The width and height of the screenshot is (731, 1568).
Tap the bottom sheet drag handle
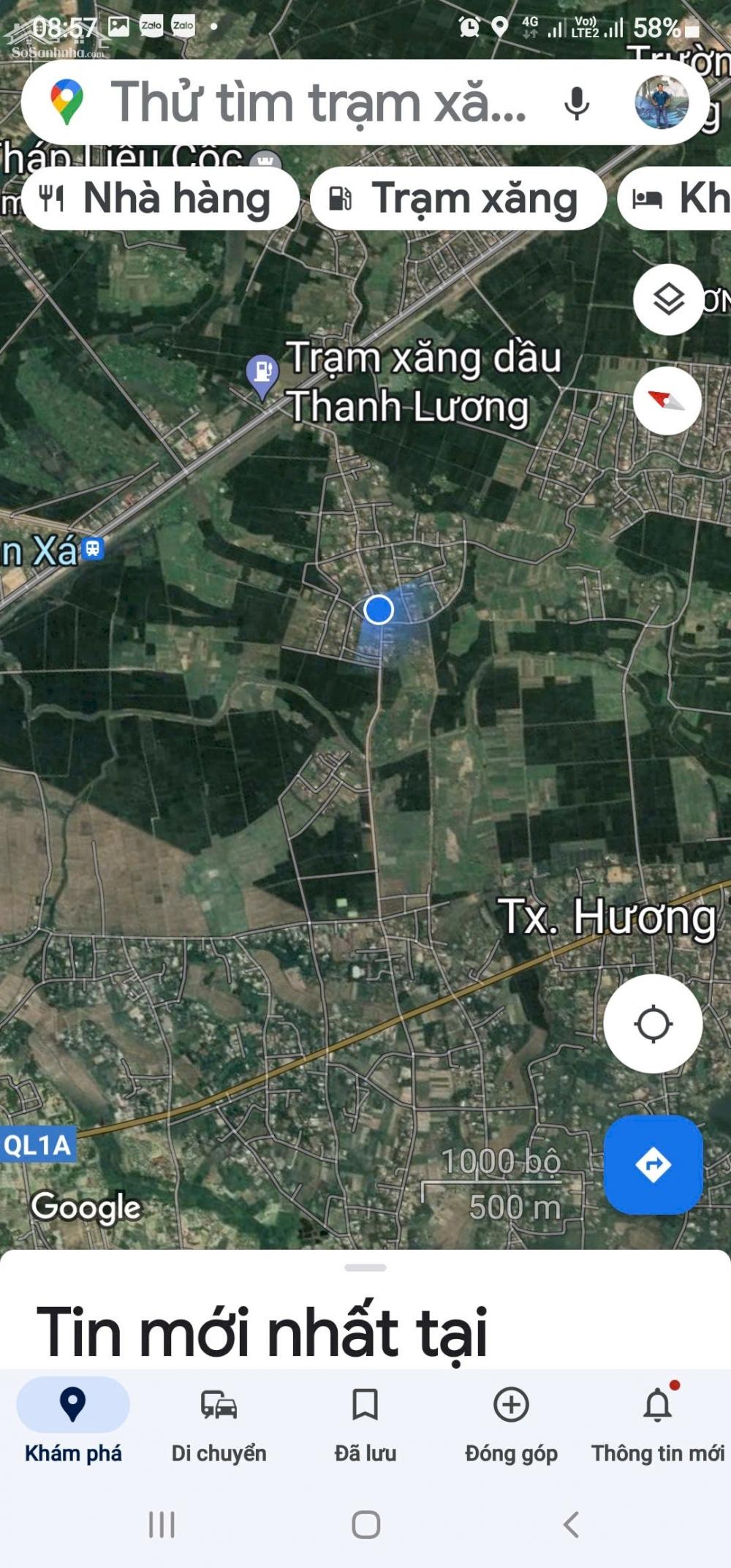[x=365, y=1267]
